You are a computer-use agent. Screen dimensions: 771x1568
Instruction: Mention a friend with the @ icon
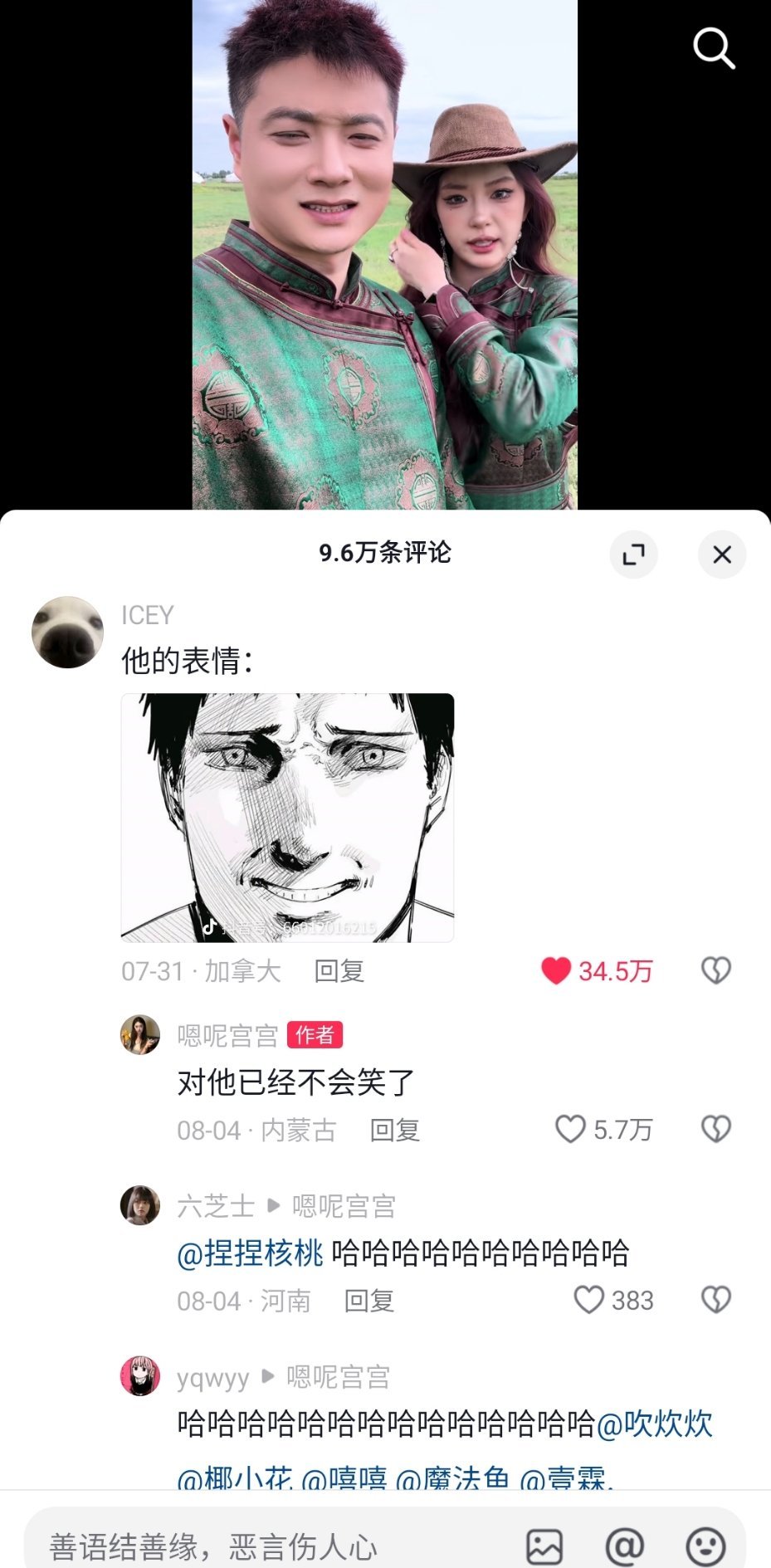(x=624, y=1547)
